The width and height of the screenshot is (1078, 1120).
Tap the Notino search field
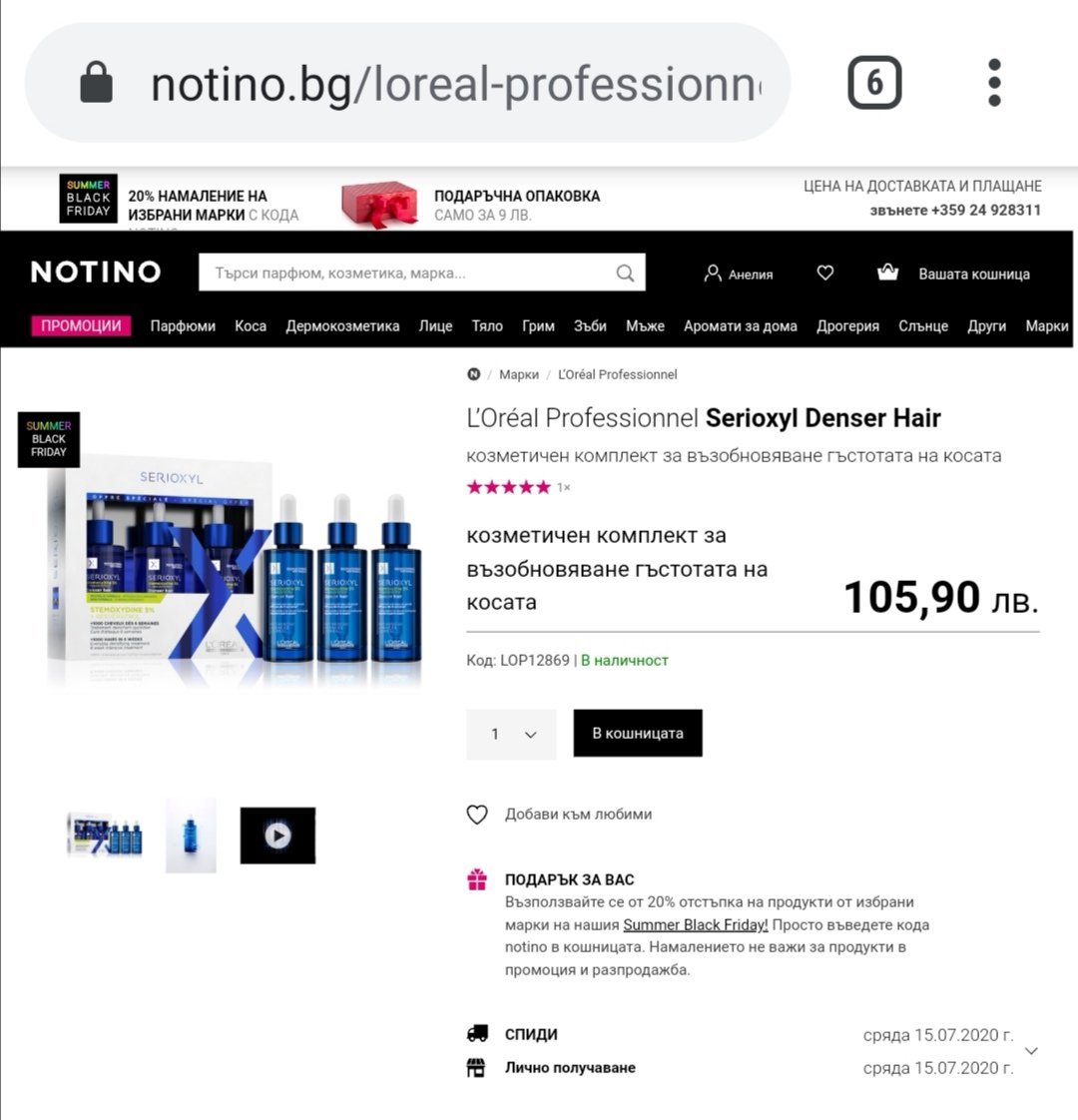point(421,273)
